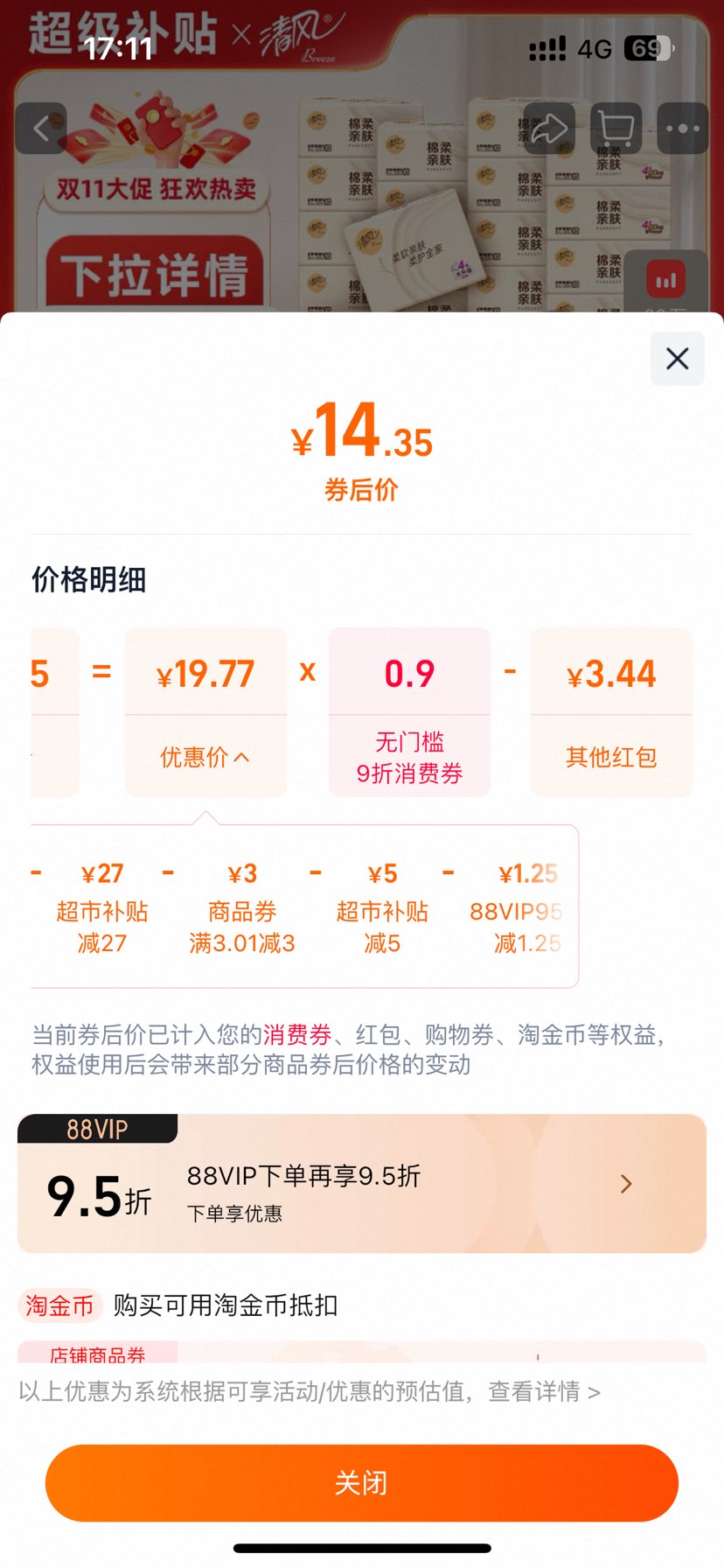Screen dimensions: 724x1568
Task: Open 查看详情 for discount estimates
Action: pos(544,1391)
